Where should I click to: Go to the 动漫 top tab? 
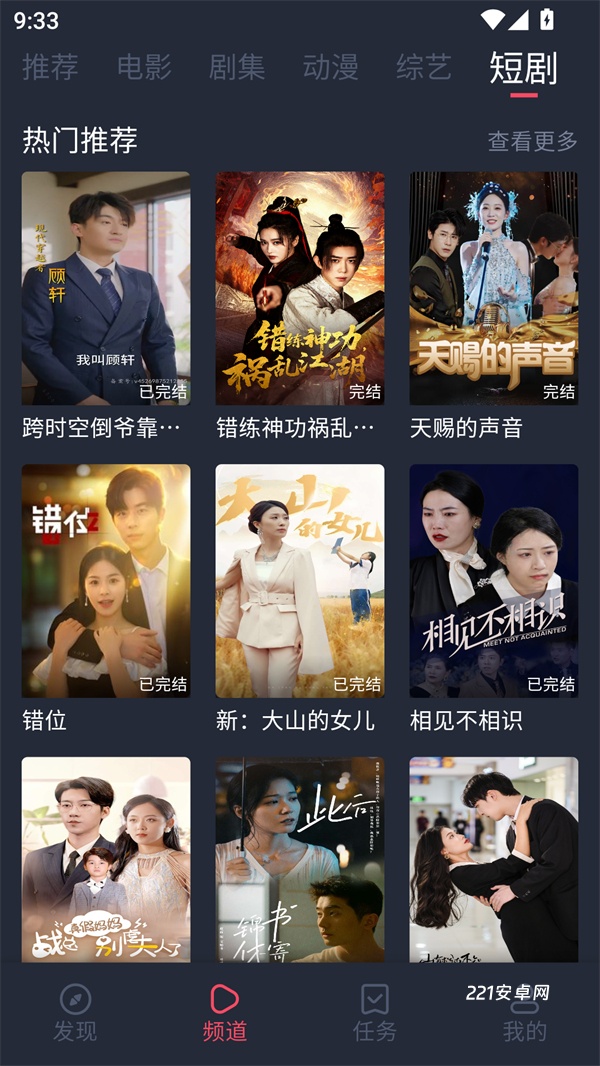pyautogui.click(x=330, y=67)
